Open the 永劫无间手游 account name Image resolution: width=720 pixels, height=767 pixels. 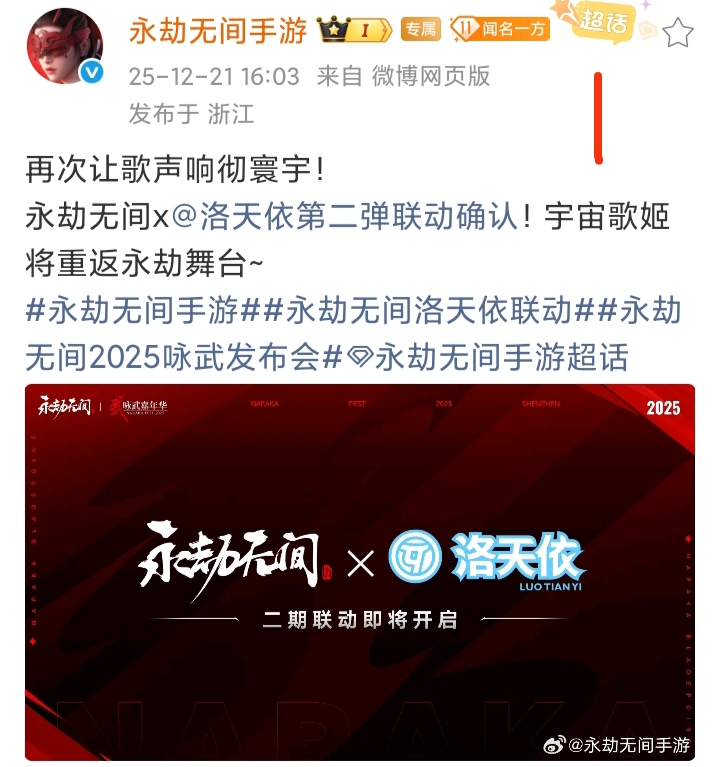tap(218, 30)
